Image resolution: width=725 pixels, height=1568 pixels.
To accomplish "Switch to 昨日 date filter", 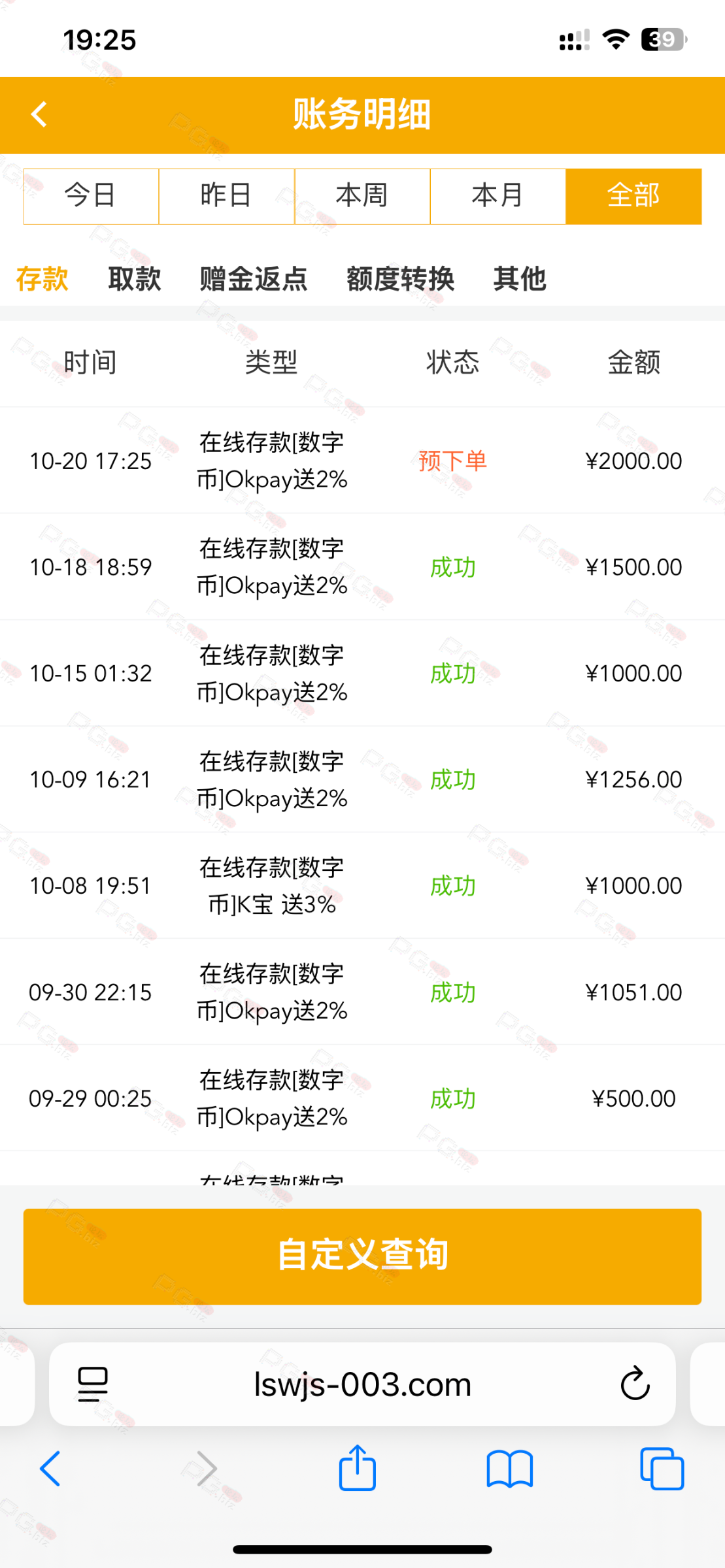I will click(x=226, y=196).
